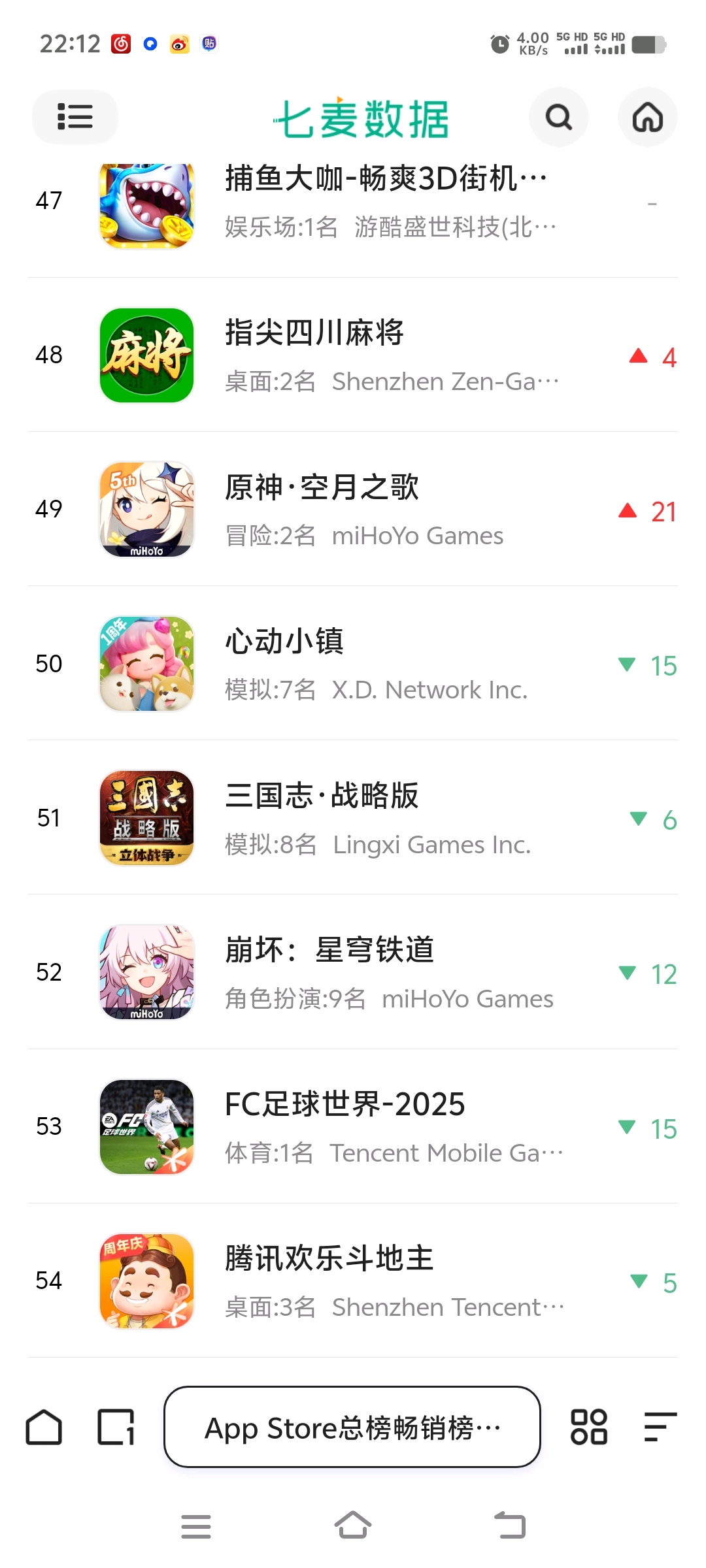Go to the Qimai home icon
This screenshot has width=706, height=1568.
click(x=647, y=118)
